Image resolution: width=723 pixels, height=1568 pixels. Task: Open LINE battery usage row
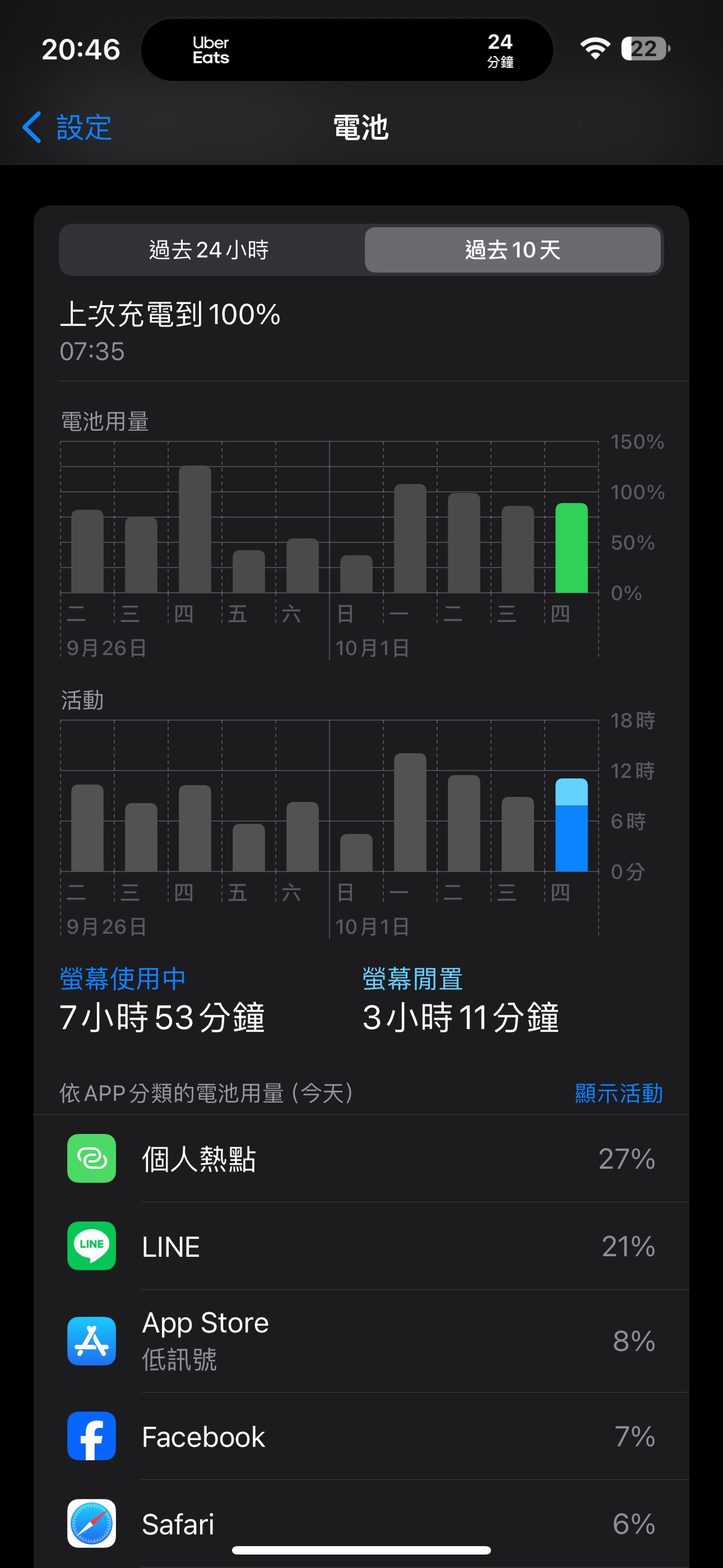(x=361, y=1246)
